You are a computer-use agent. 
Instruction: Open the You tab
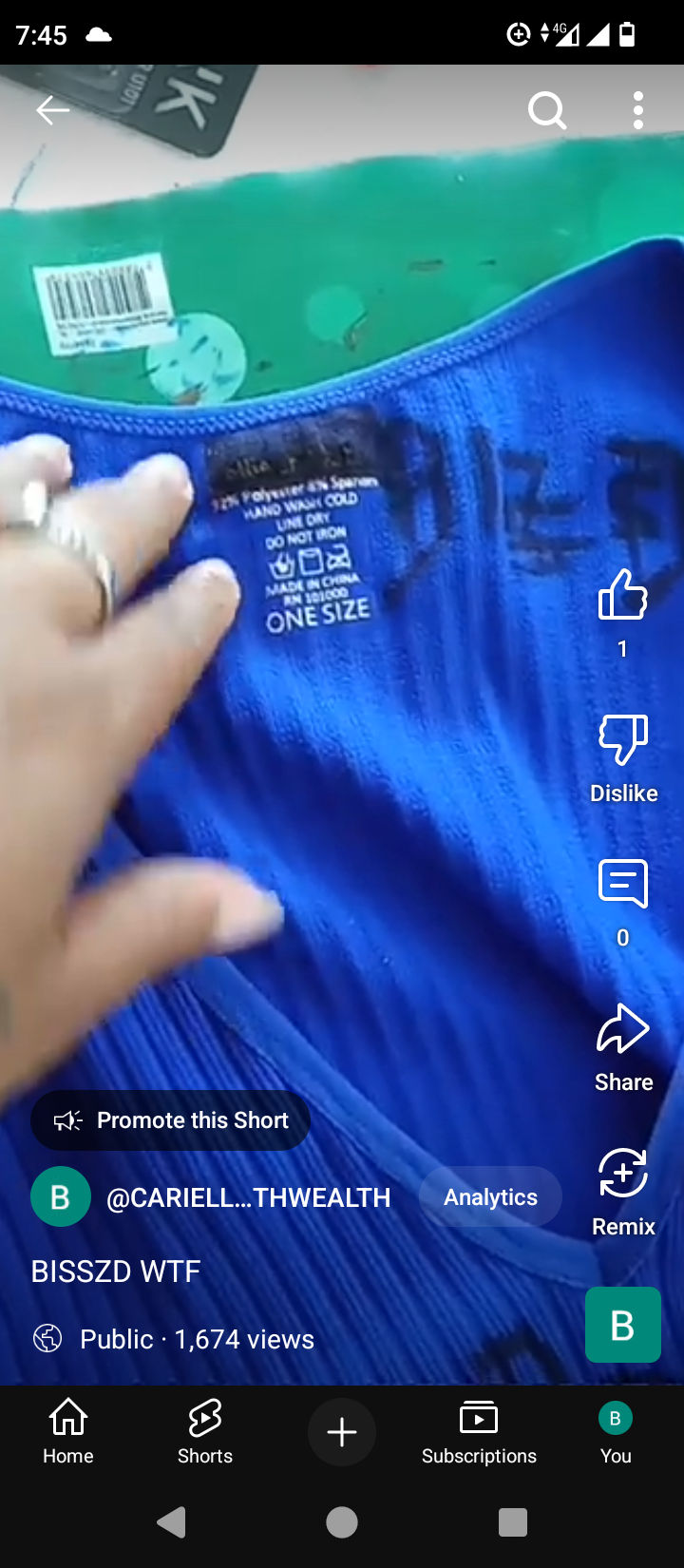(616, 1431)
